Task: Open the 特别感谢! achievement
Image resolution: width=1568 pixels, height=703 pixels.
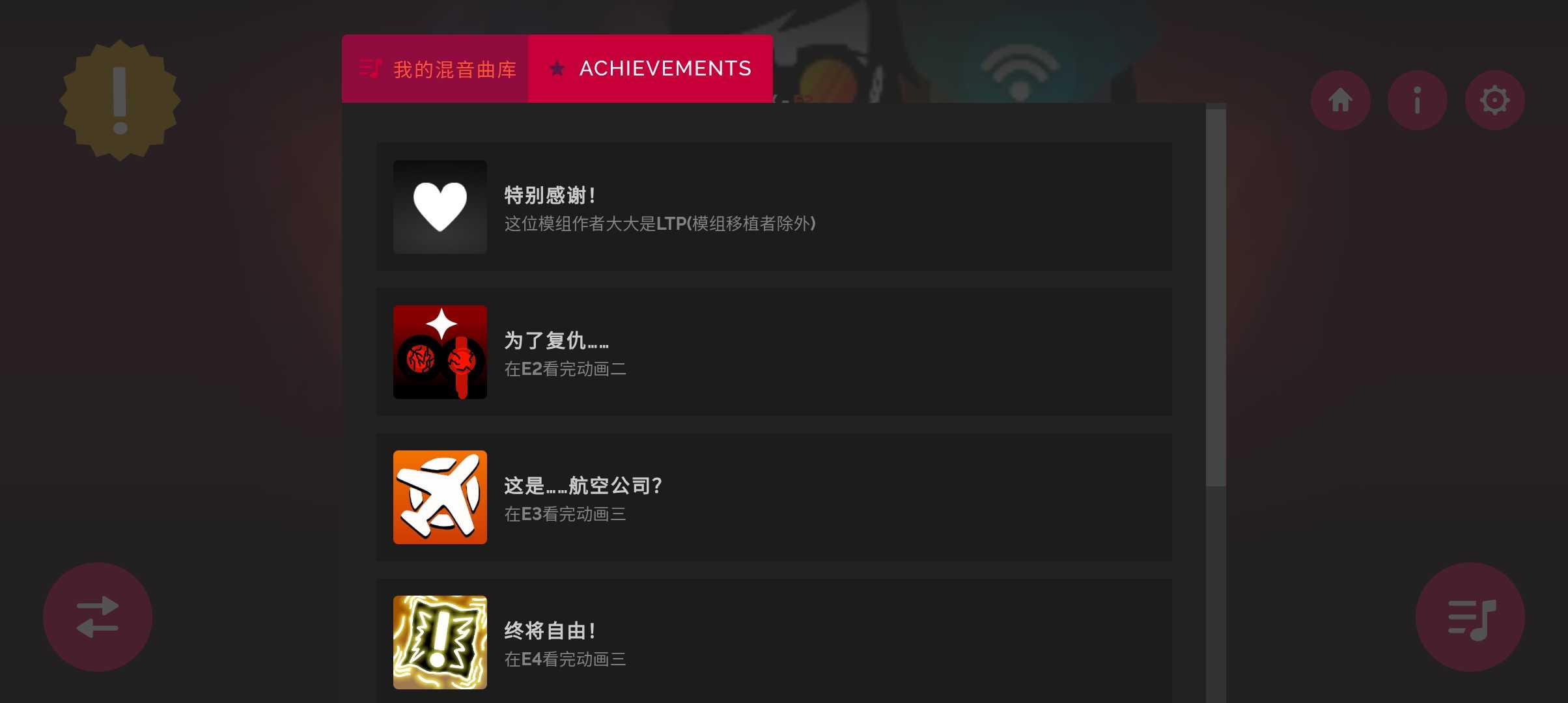Action: click(774, 207)
